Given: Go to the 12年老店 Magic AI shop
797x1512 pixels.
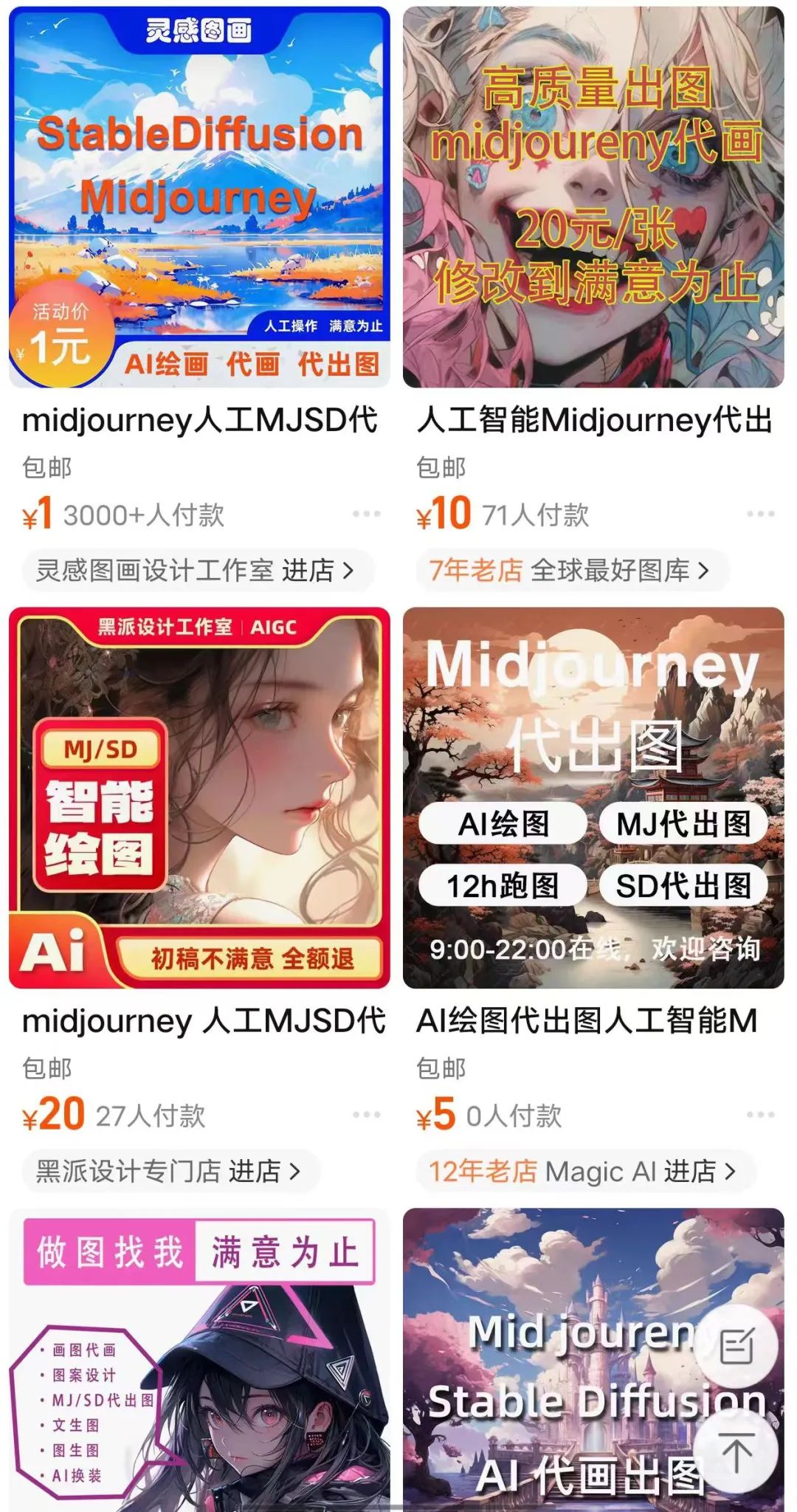Looking at the screenshot, I should 582,1172.
